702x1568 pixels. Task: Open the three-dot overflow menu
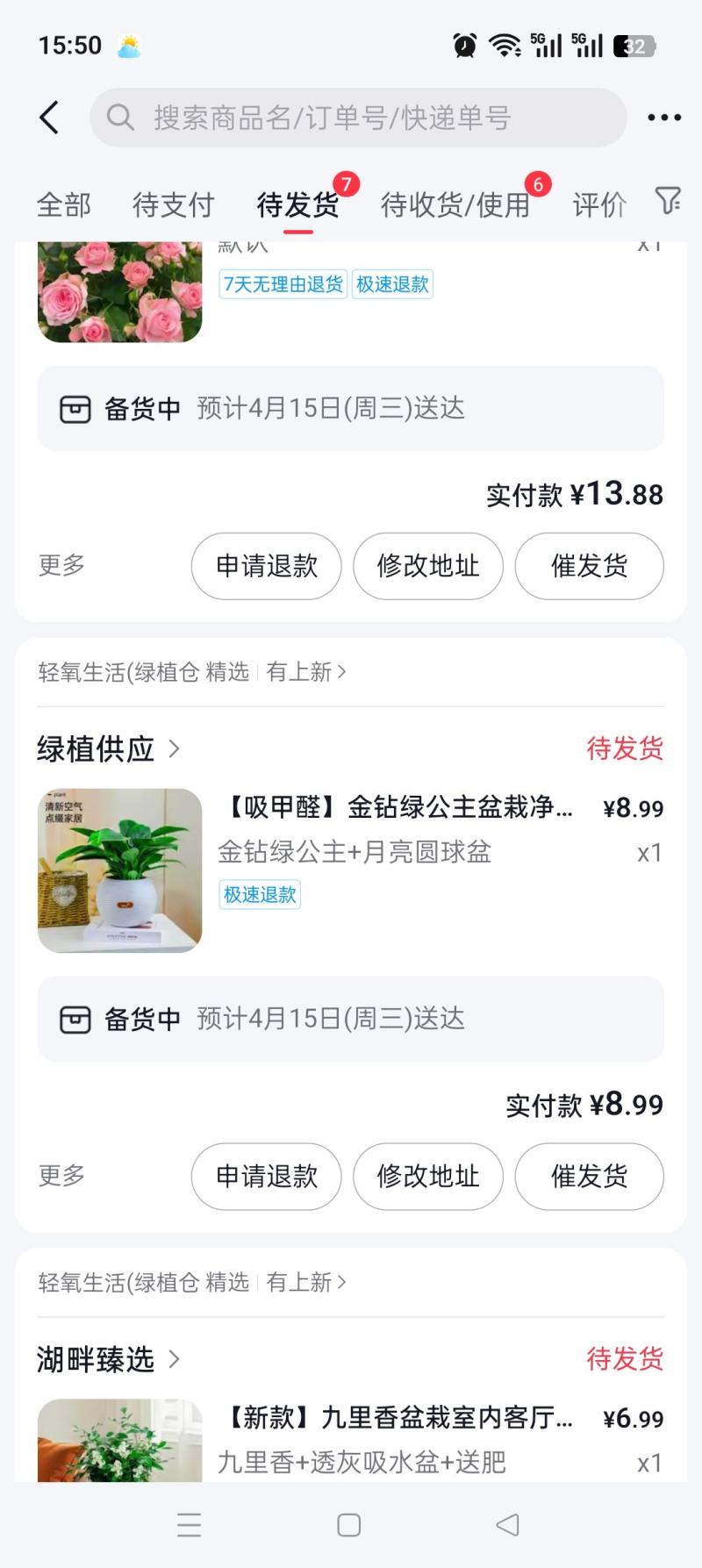coord(664,118)
